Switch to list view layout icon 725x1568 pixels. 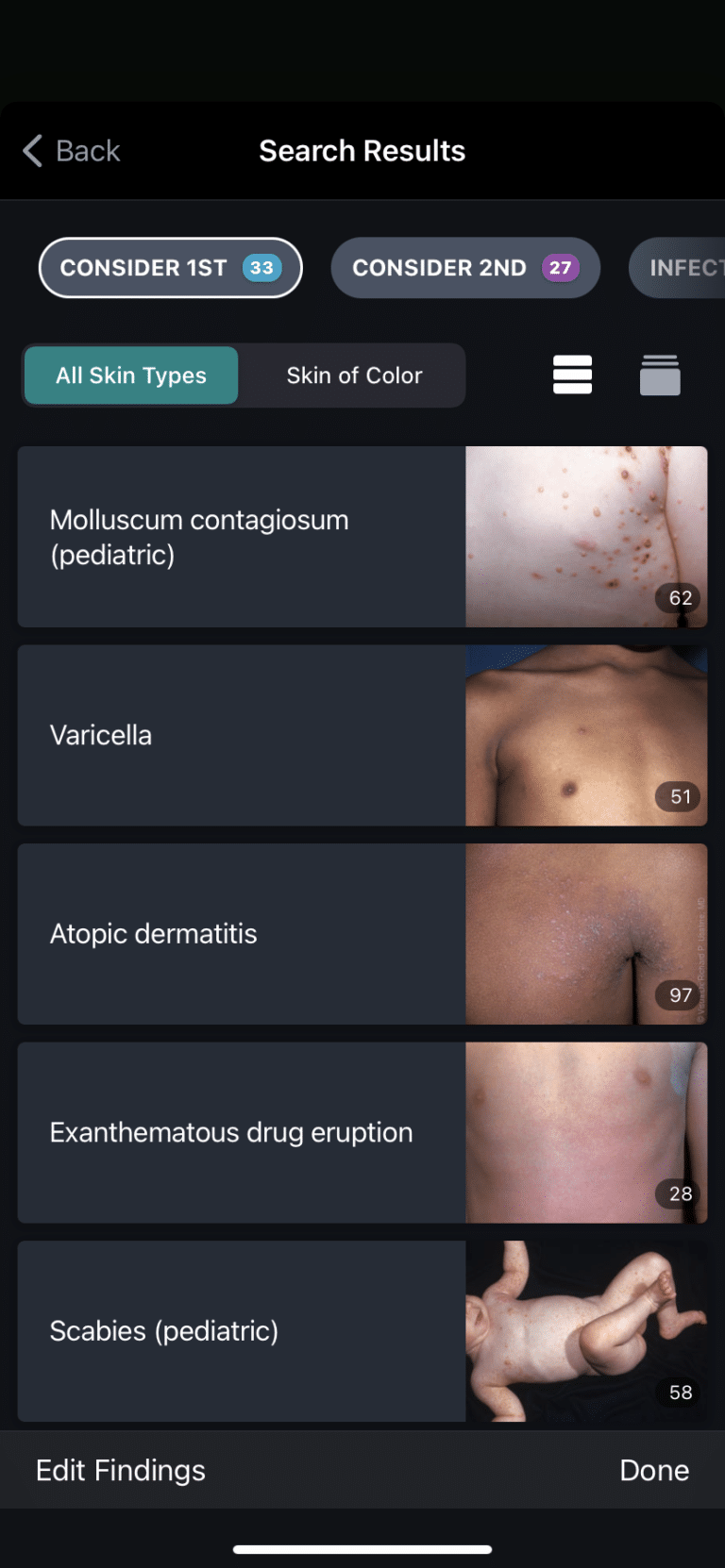[572, 375]
